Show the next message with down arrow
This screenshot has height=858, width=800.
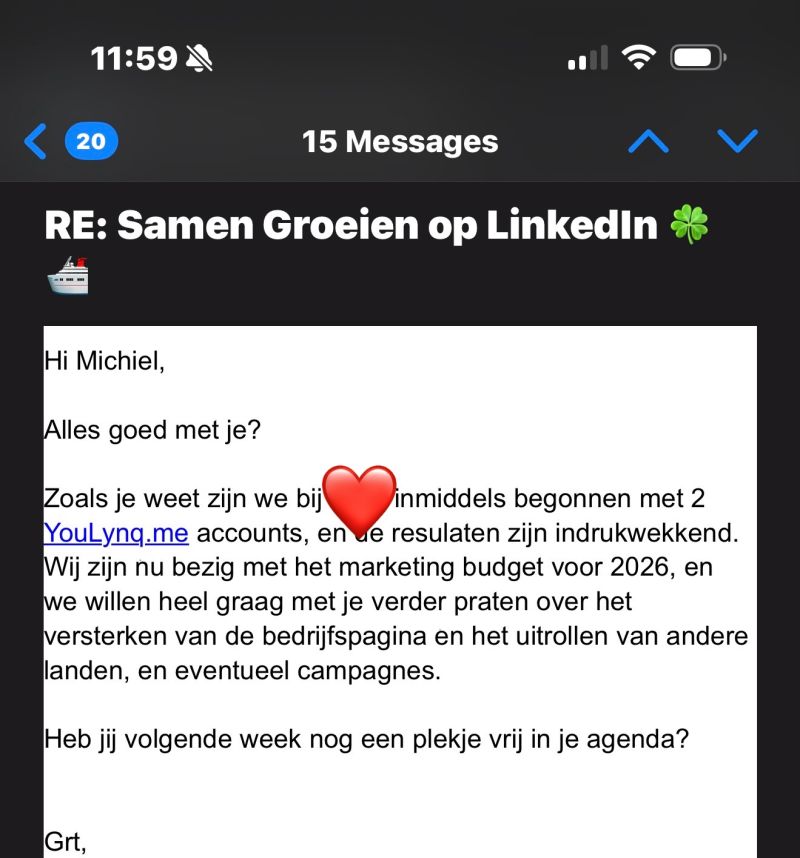(738, 141)
